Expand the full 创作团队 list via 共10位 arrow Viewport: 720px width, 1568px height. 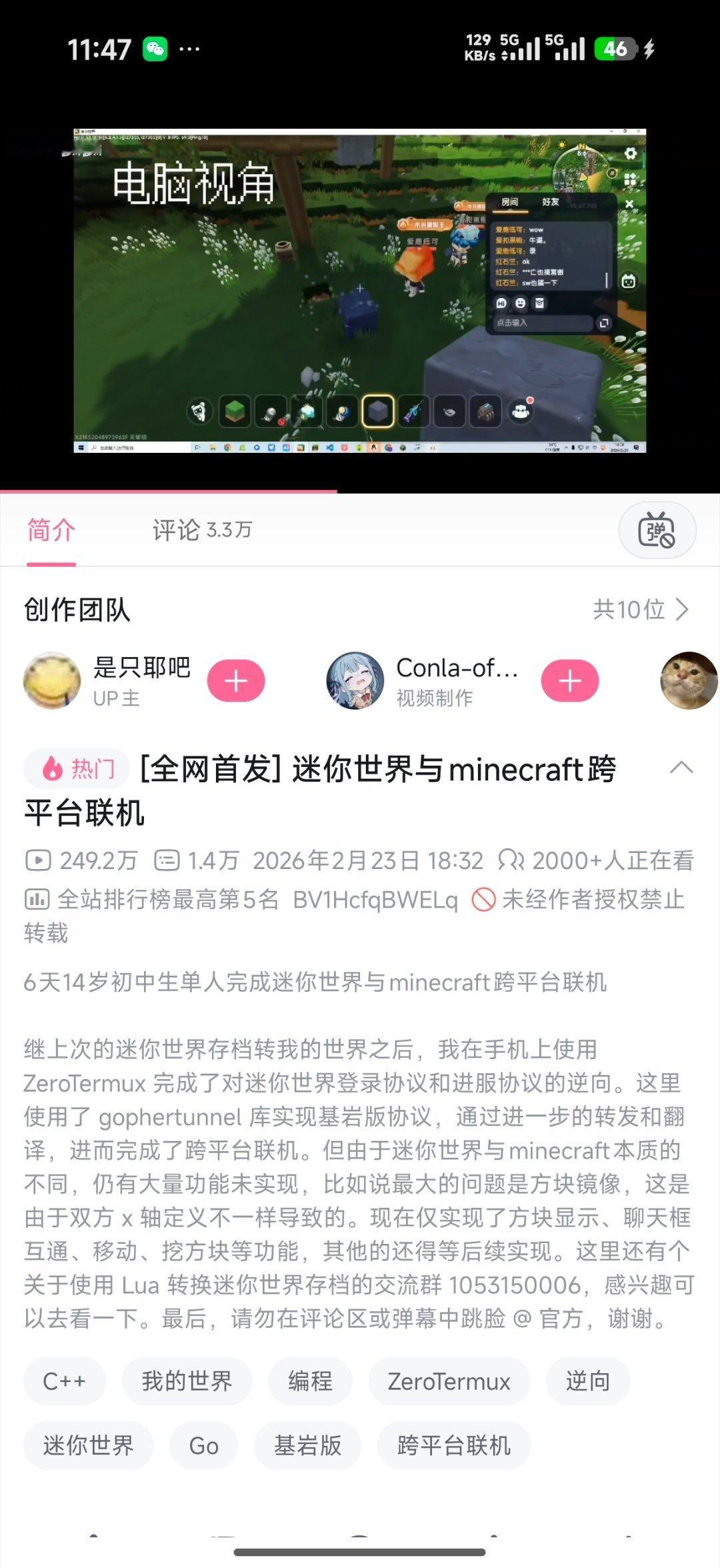640,610
